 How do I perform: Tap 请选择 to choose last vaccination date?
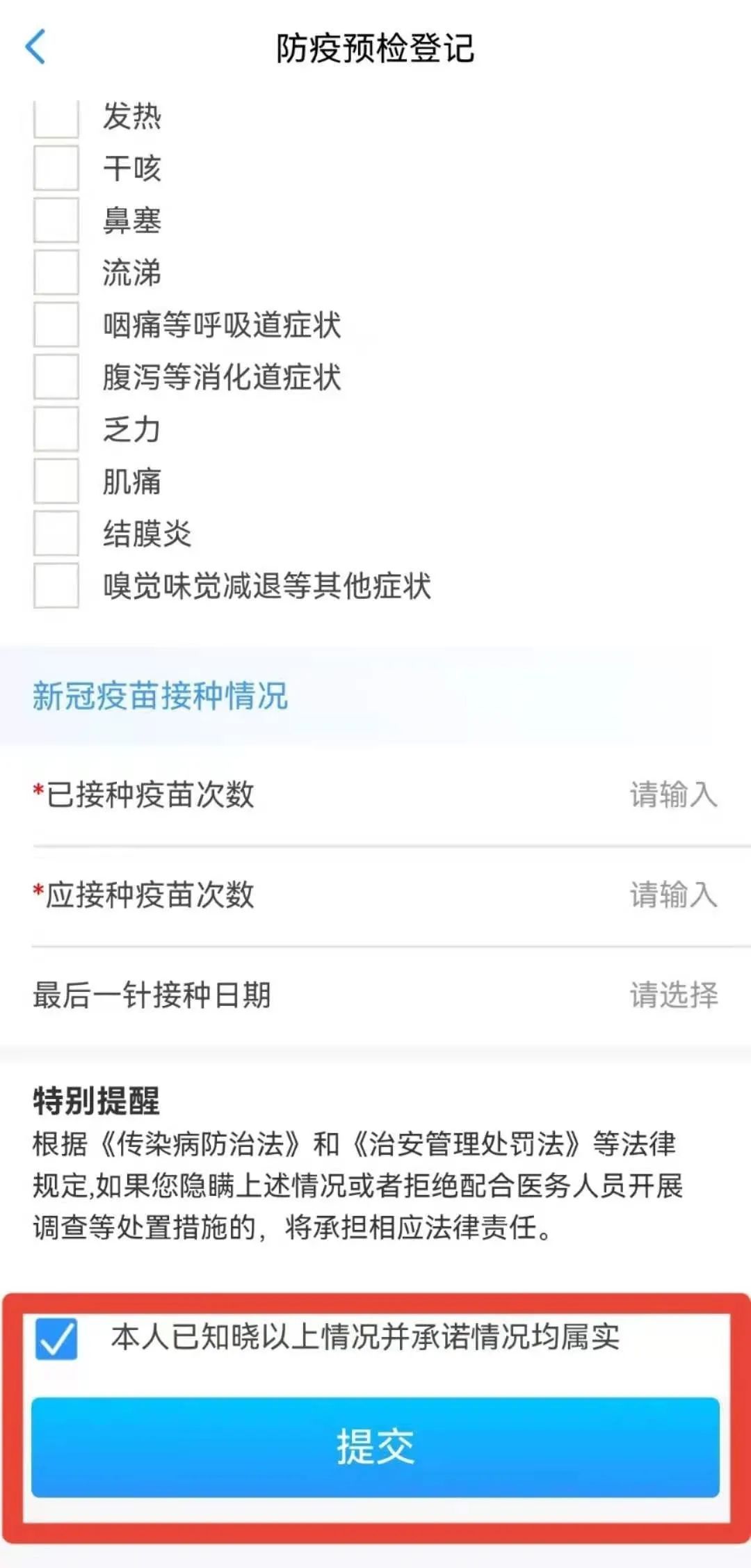673,996
